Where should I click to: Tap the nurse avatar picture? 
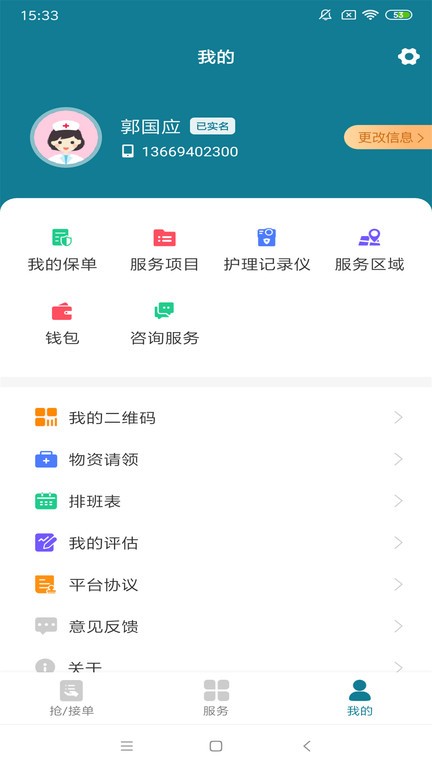66,138
